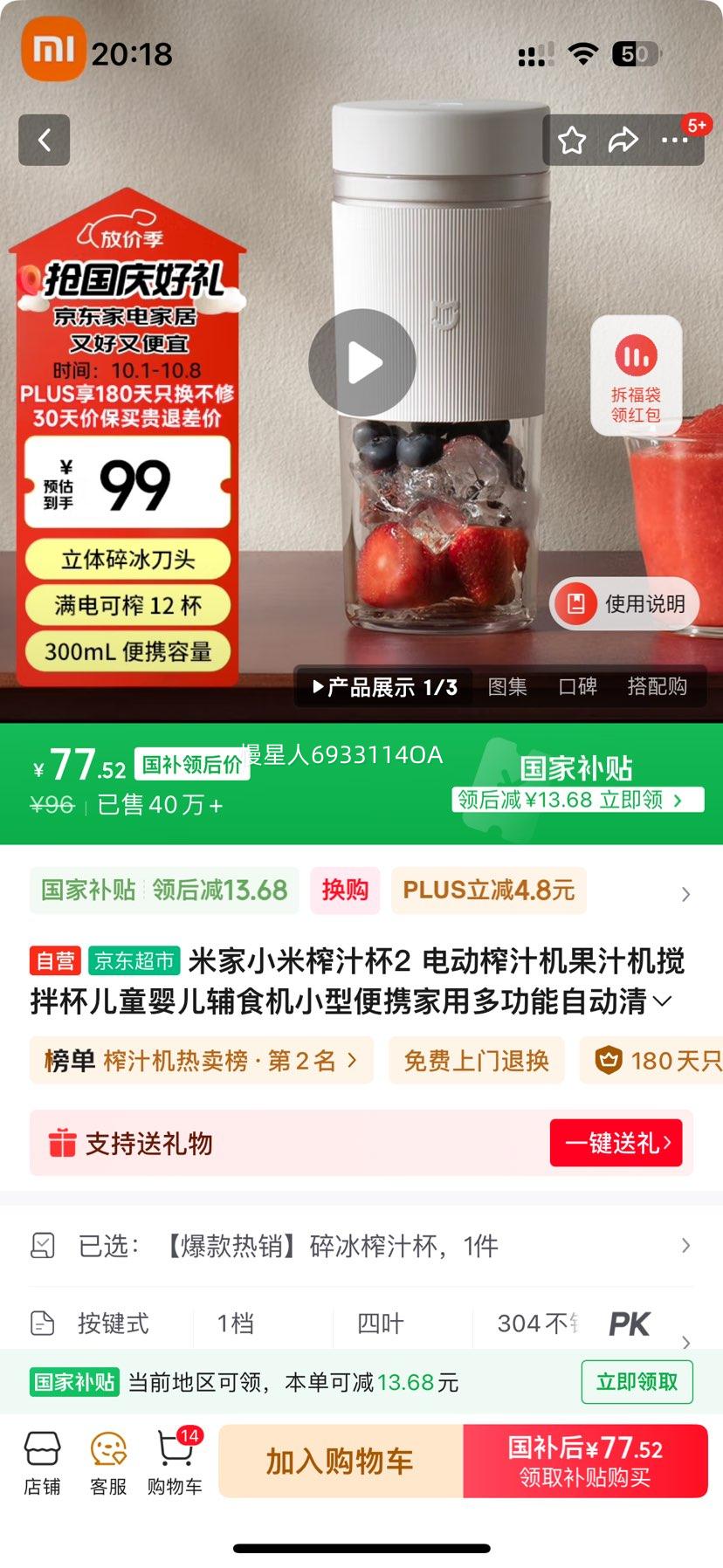Screen dimensions: 723x1568
Task: Open 使用说明 usage instructions
Action: [x=625, y=603]
